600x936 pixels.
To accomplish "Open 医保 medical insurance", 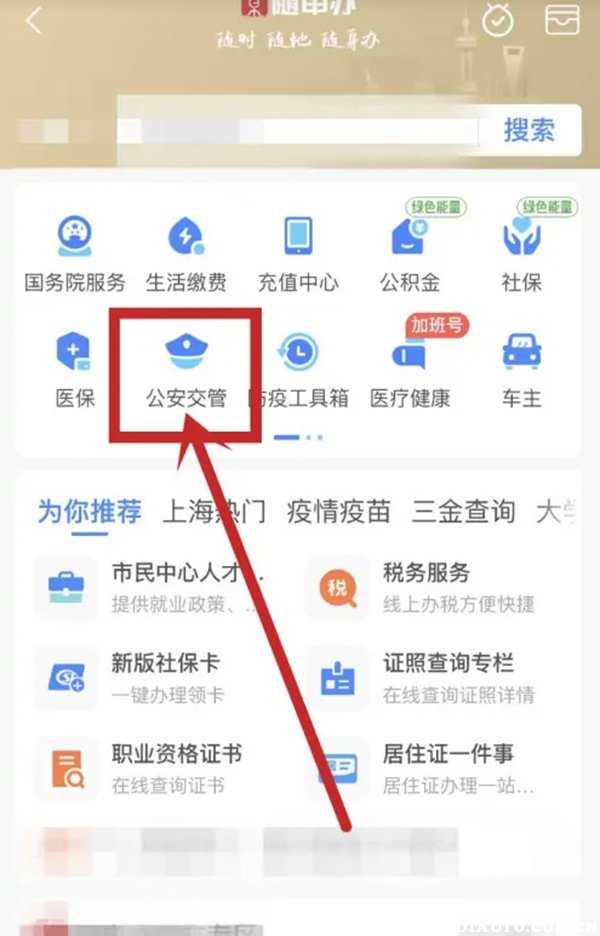I will coord(75,369).
